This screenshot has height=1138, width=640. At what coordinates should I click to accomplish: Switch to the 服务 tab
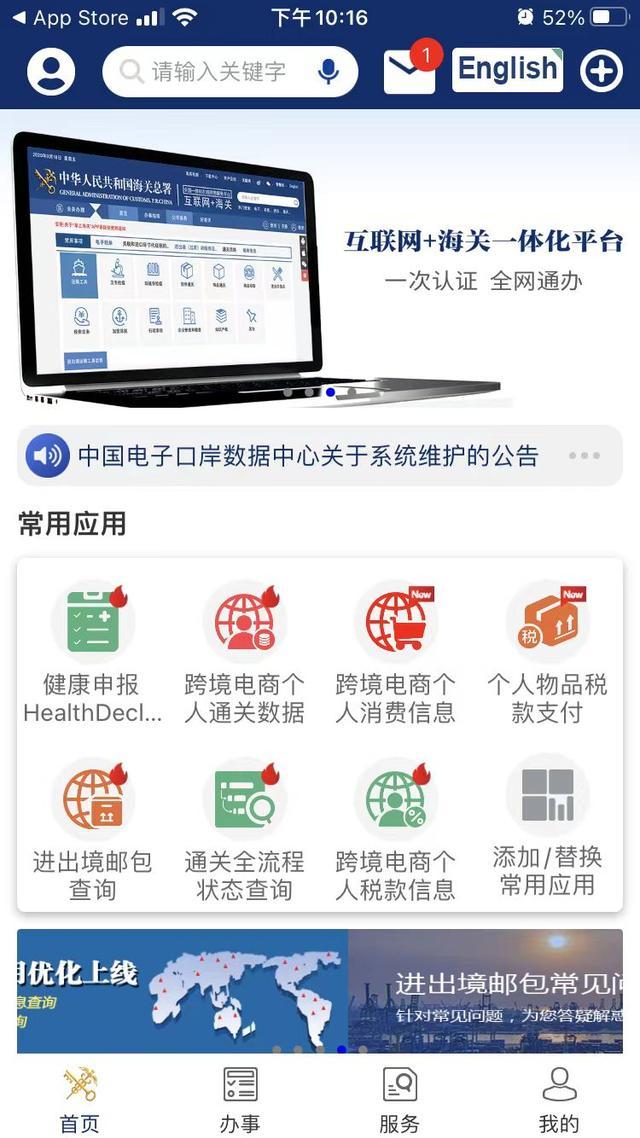coord(399,1098)
